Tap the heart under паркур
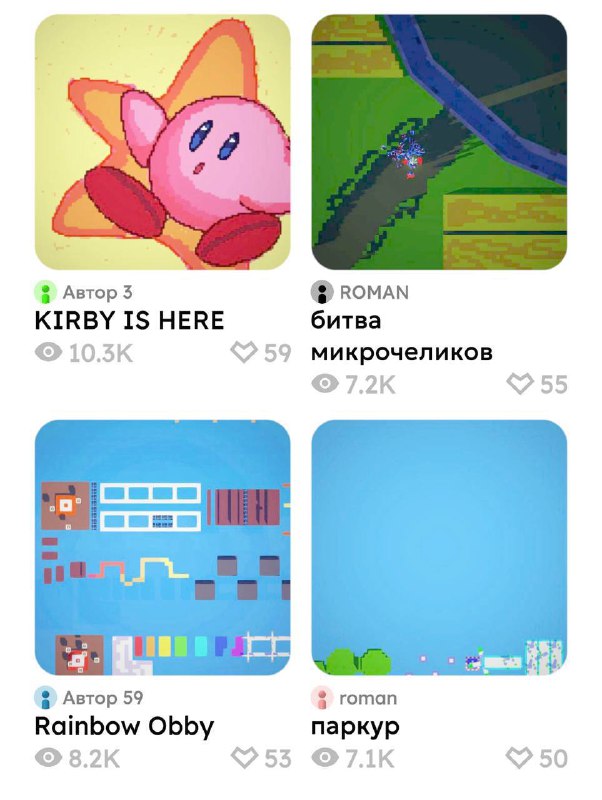The width and height of the screenshot is (602, 800). click(520, 758)
